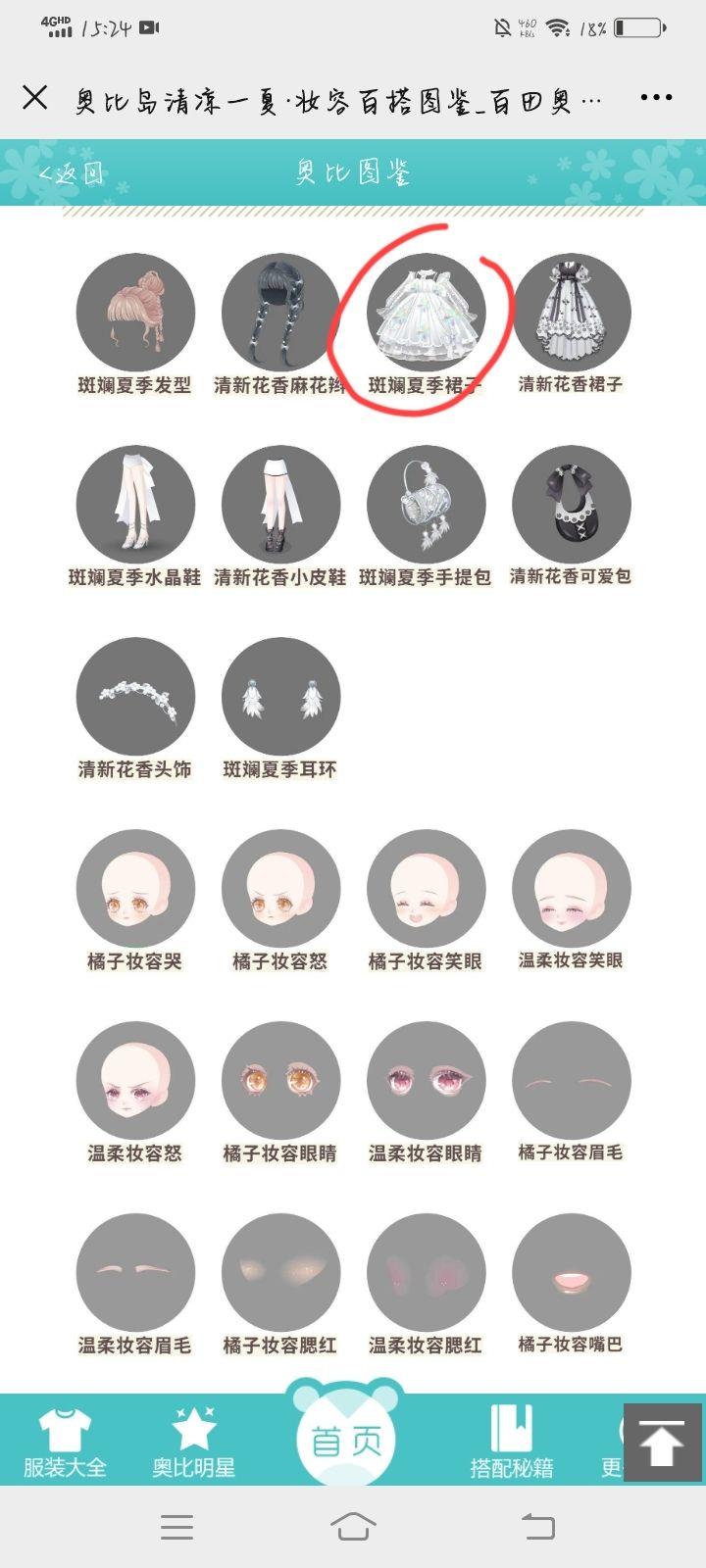This screenshot has width=706, height=1568.
Task: Open 搭配秘籍 tab
Action: 511,1443
